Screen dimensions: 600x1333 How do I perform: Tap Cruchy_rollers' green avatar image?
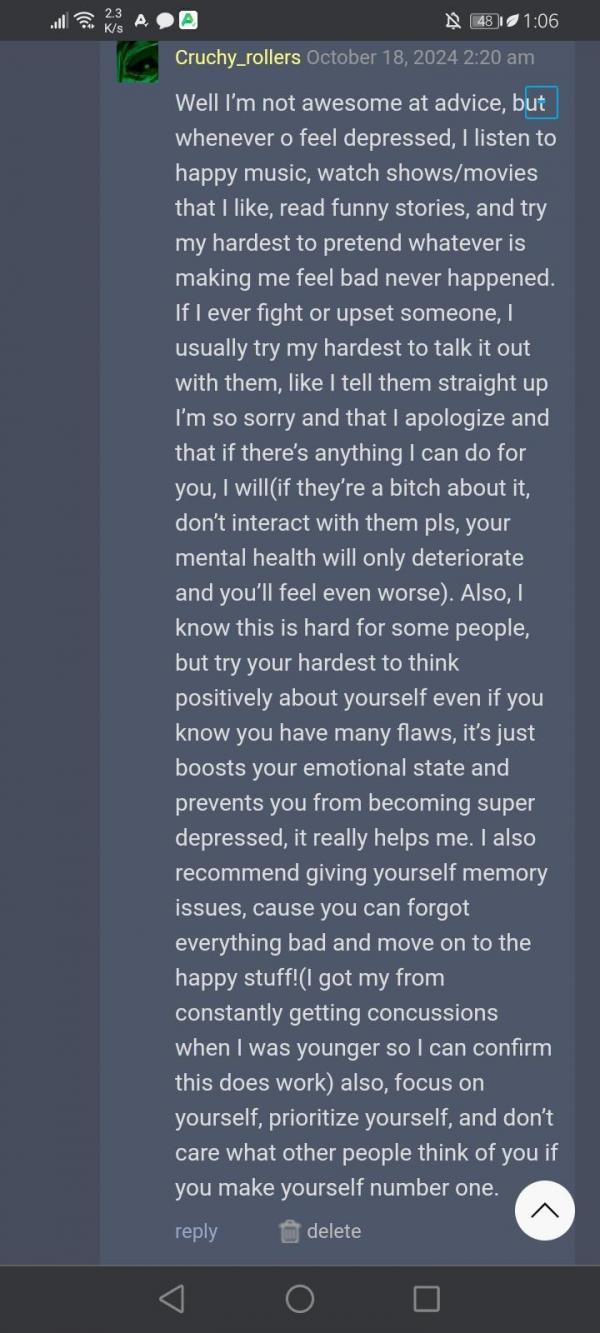tap(137, 61)
